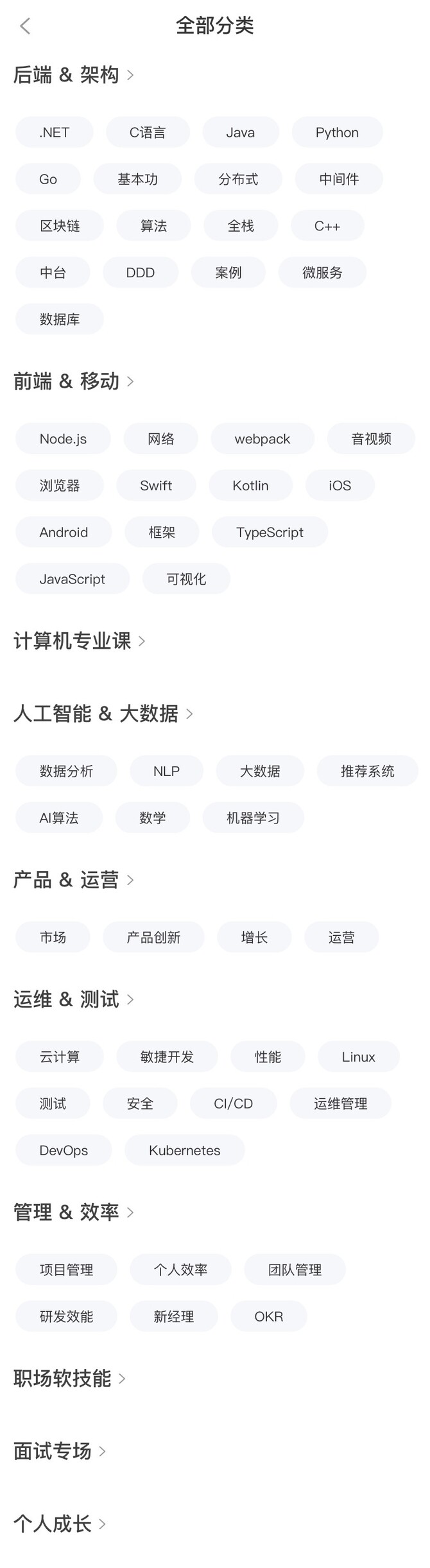Open the 面试专场 category
This screenshot has width=430, height=1568.
(59, 1451)
